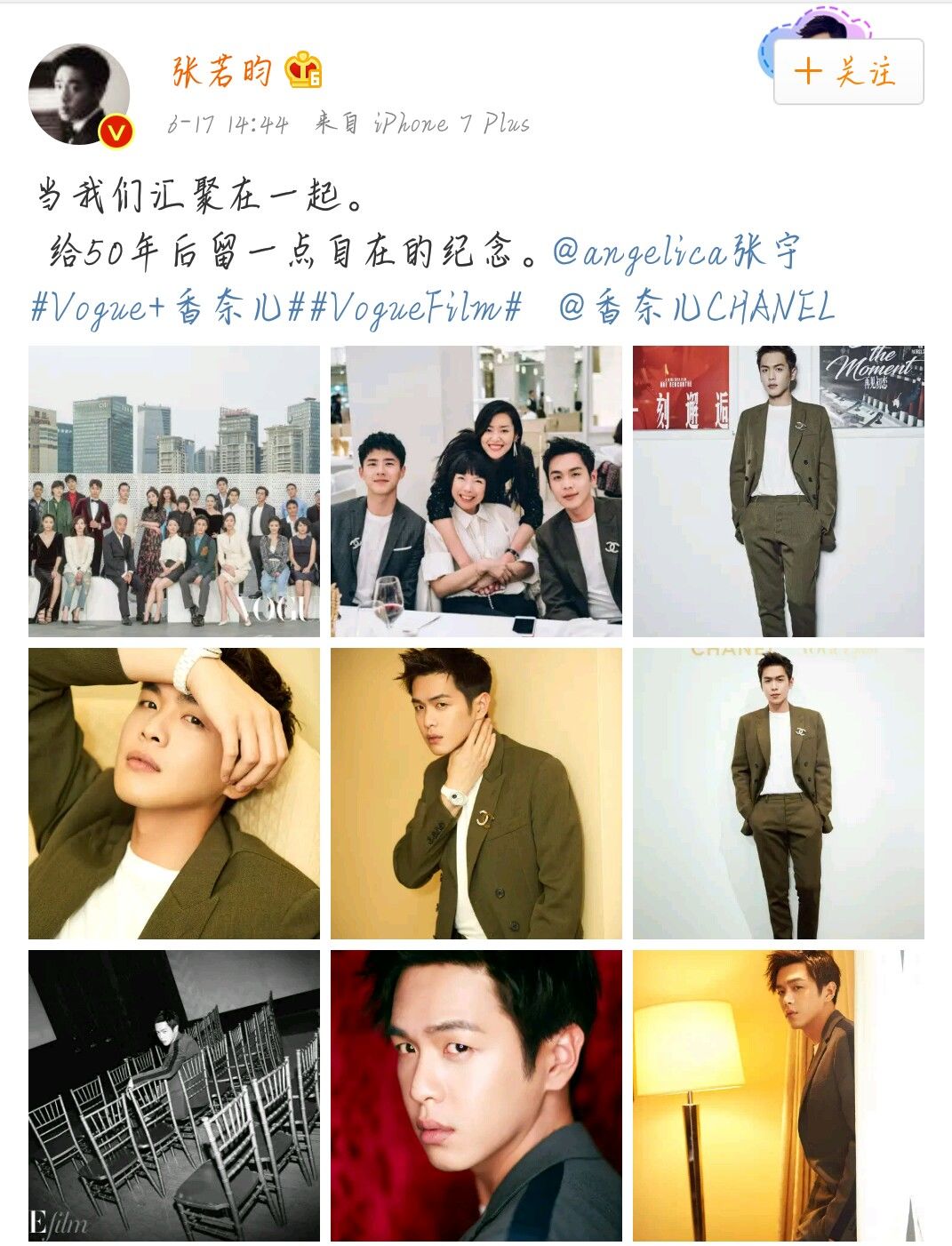This screenshot has height=1246, width=952.
Task: View the photo with hand on forehead
Action: tap(174, 793)
